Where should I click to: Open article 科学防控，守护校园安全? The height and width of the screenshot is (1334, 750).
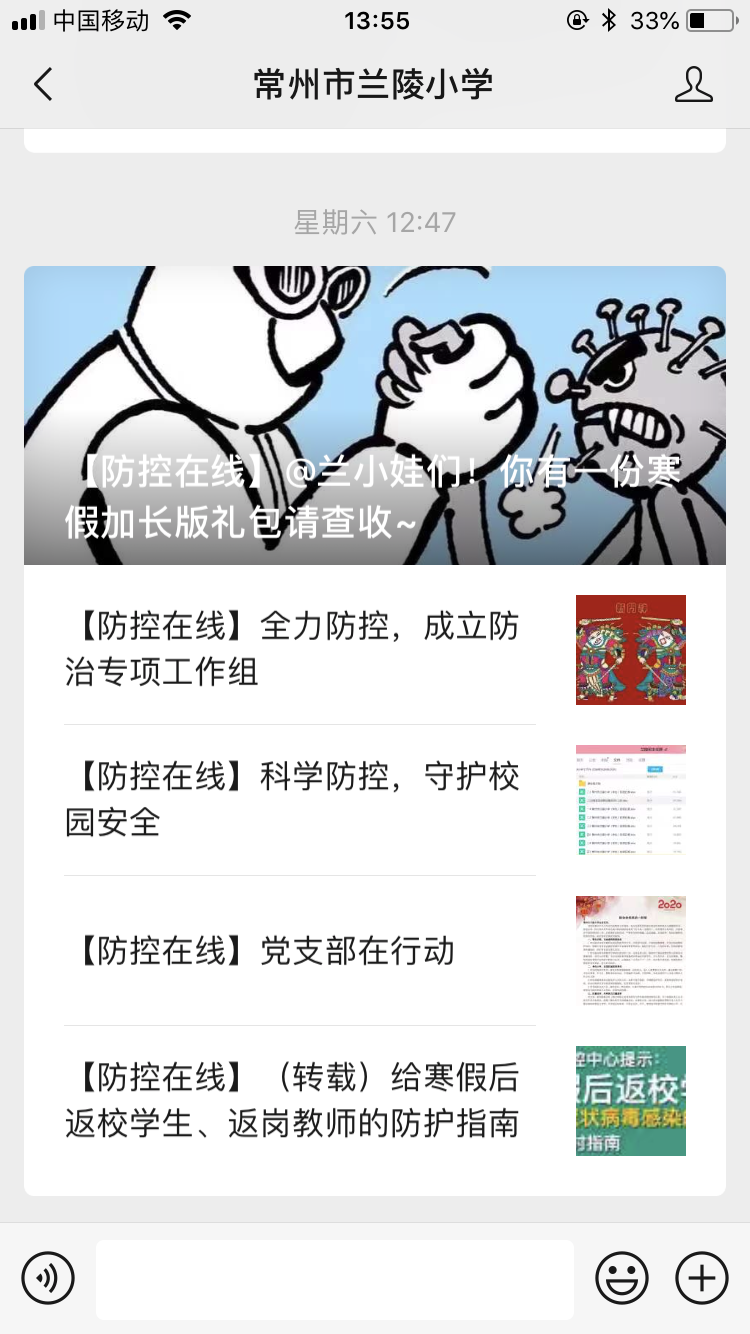coord(375,800)
